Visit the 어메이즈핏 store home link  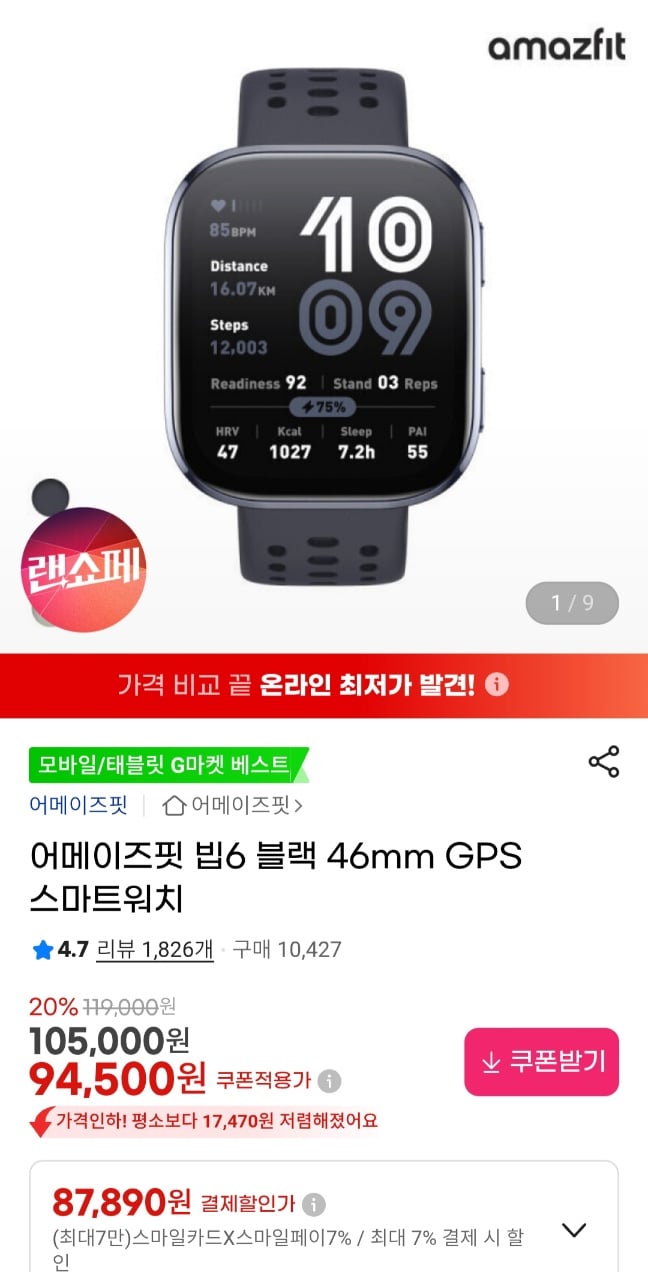[x=233, y=804]
